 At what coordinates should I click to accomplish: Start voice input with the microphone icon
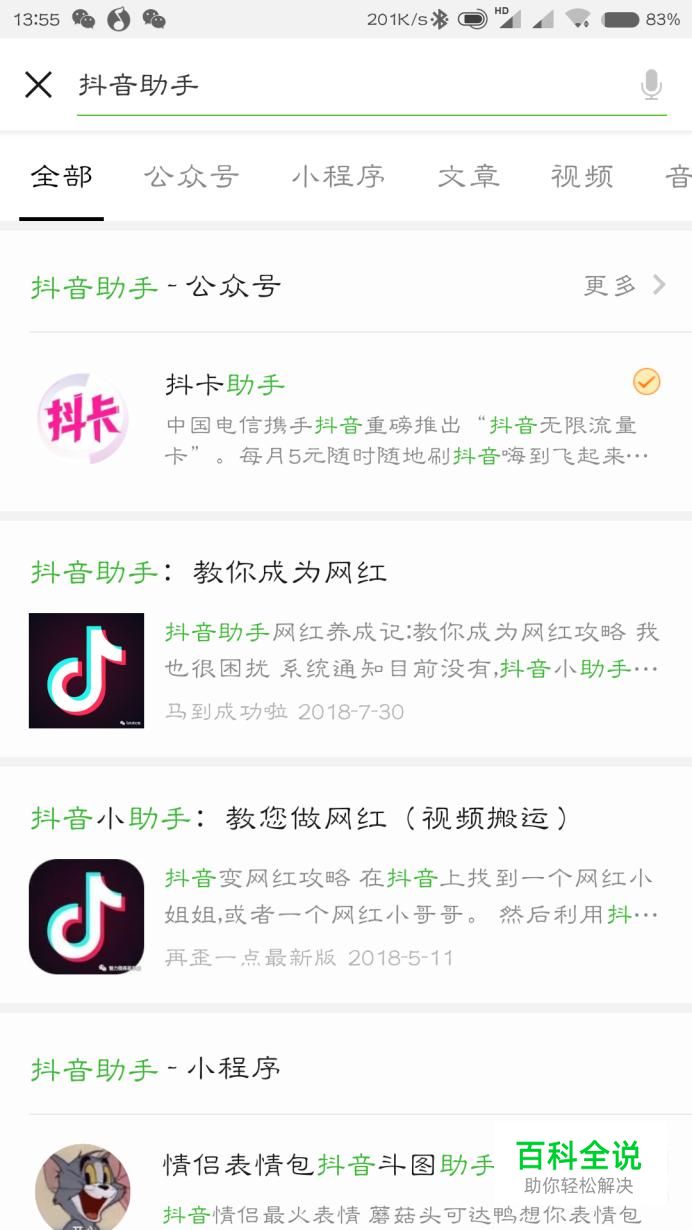[651, 86]
